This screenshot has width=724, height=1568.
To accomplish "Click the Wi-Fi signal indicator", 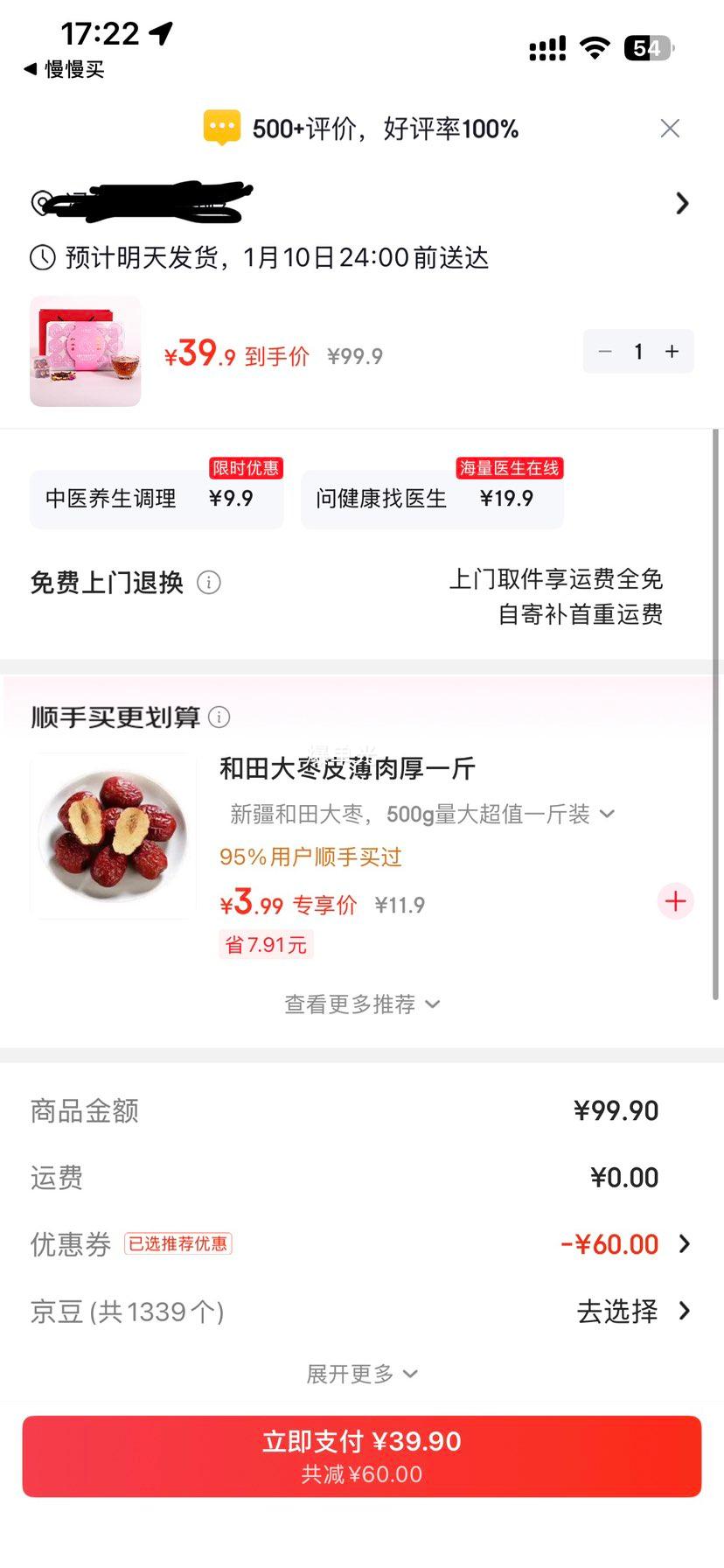I will [595, 48].
